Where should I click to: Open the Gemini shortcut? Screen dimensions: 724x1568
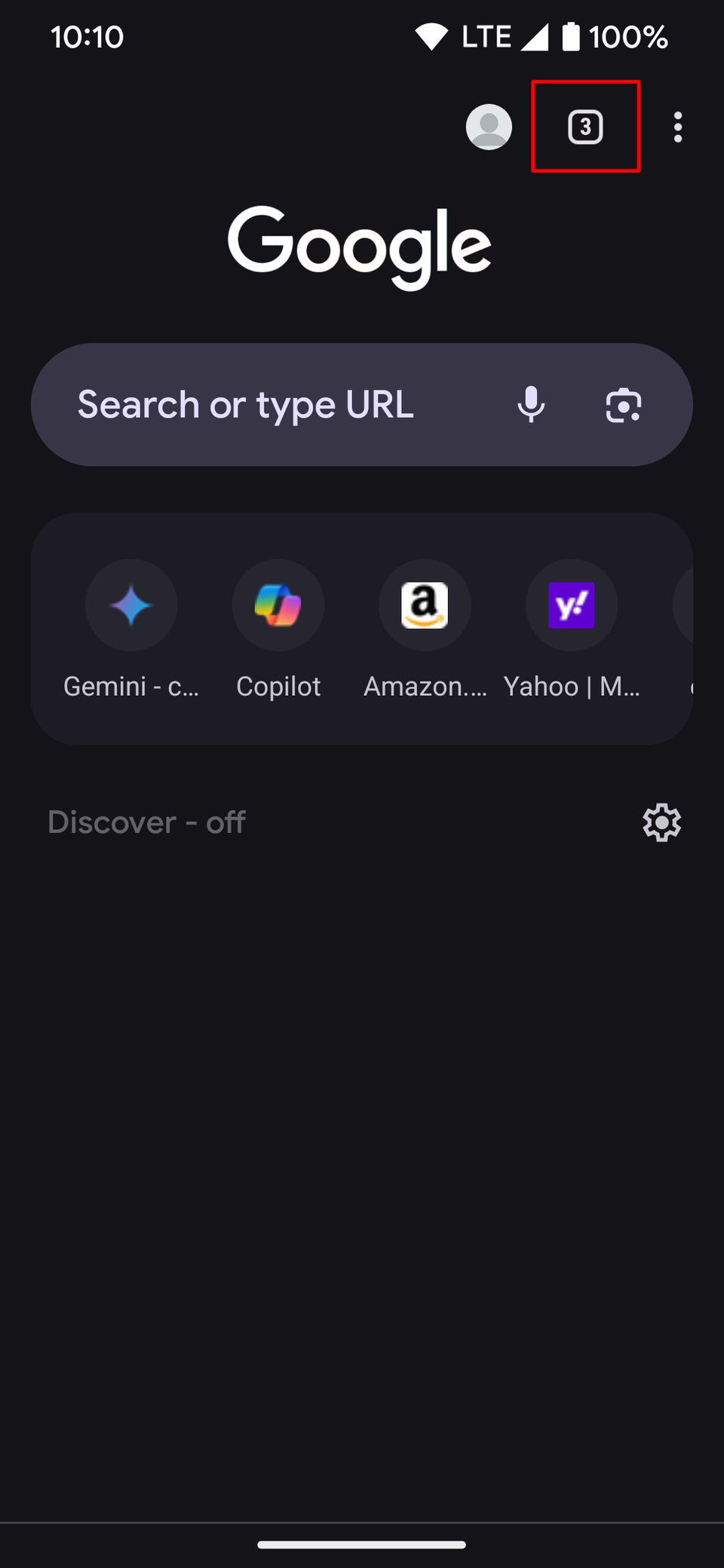(131, 605)
